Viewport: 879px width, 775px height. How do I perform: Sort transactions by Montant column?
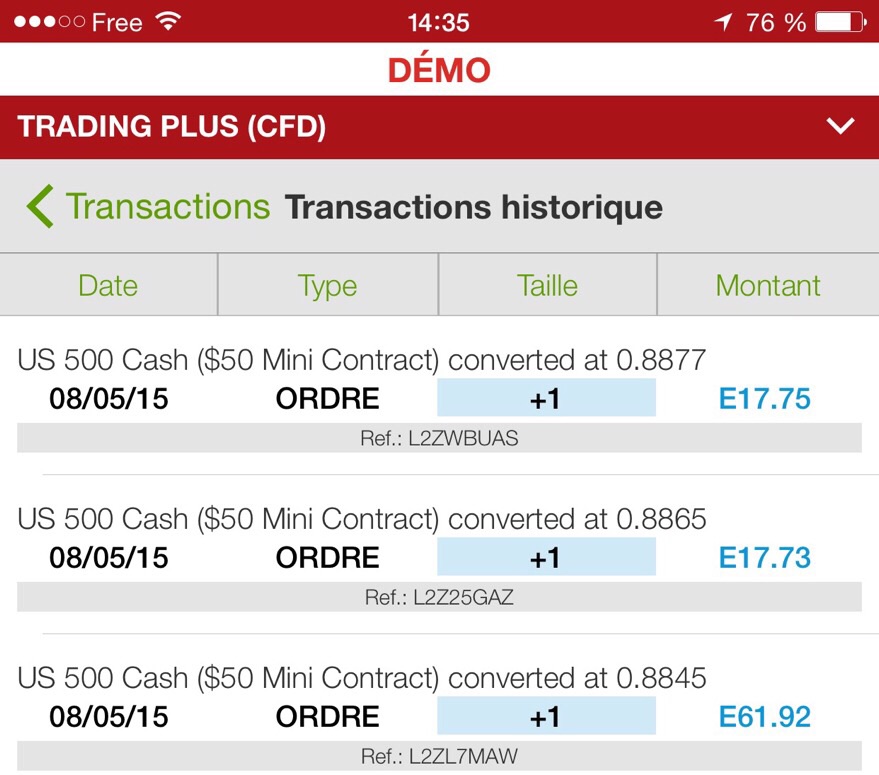coord(767,285)
